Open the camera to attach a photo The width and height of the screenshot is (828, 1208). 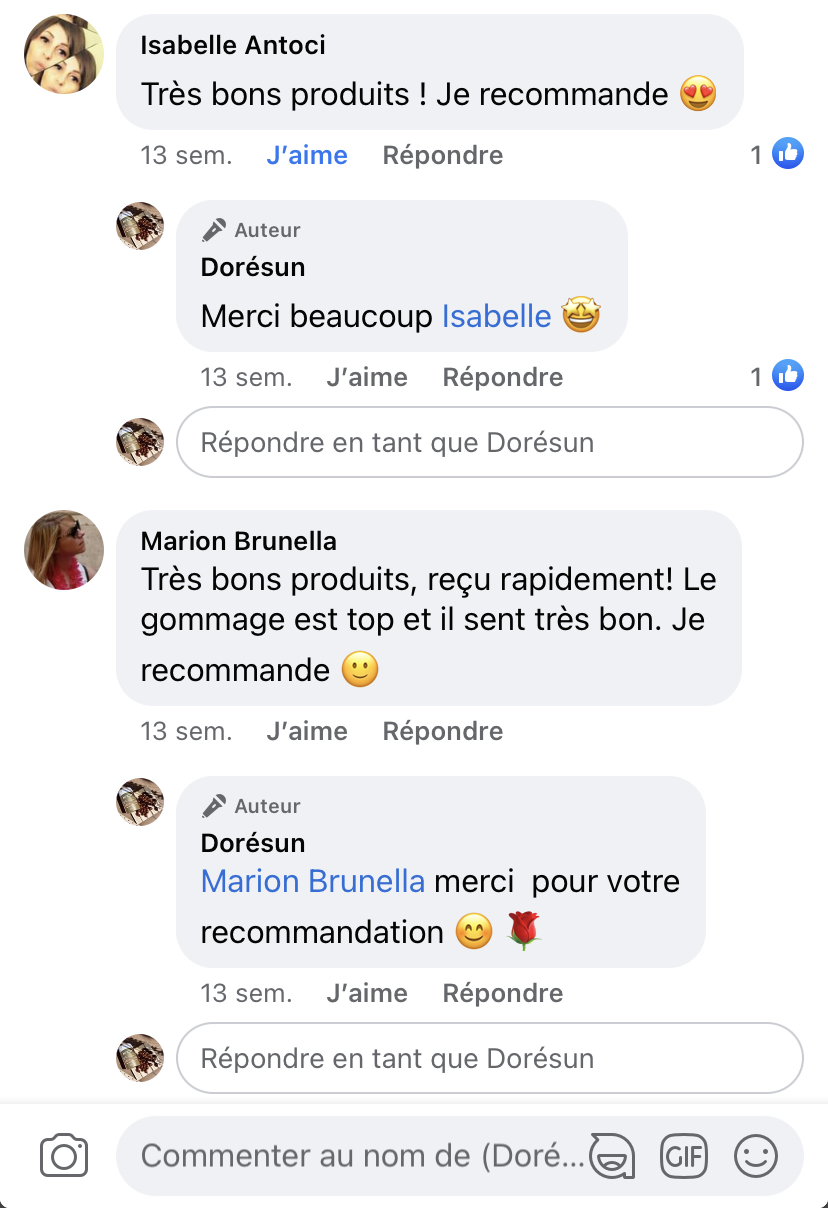click(64, 1157)
